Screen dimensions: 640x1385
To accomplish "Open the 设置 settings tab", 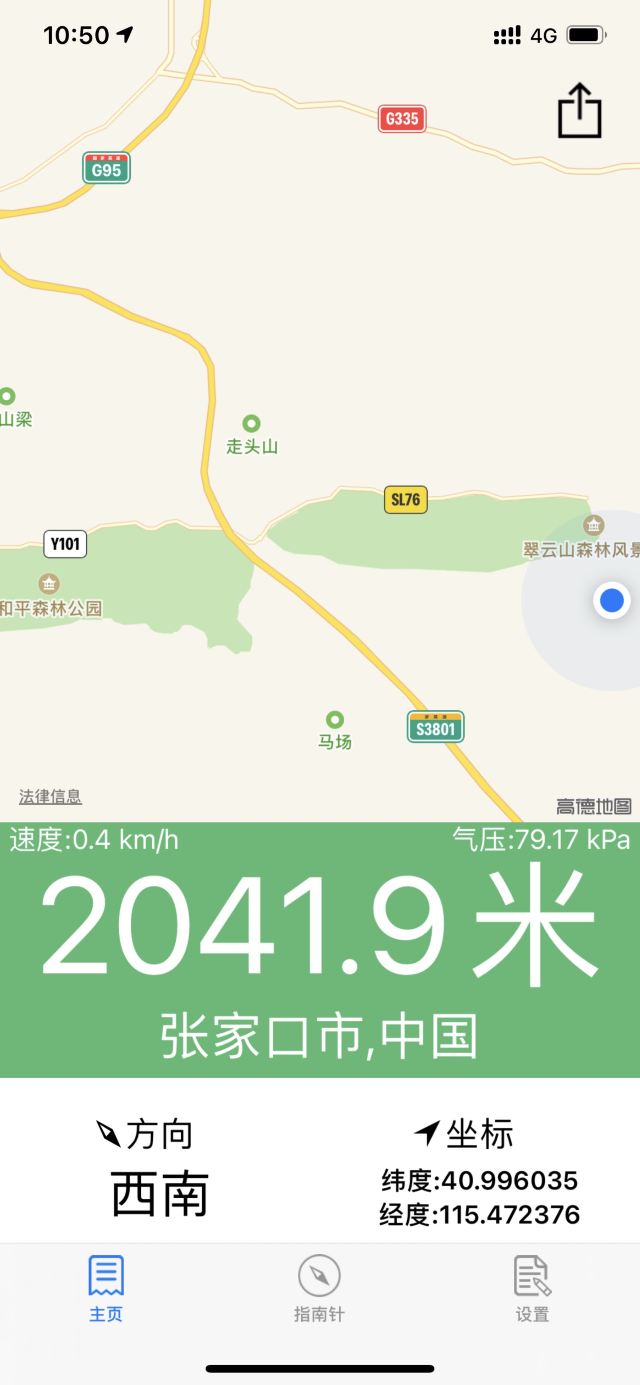I will (532, 1288).
